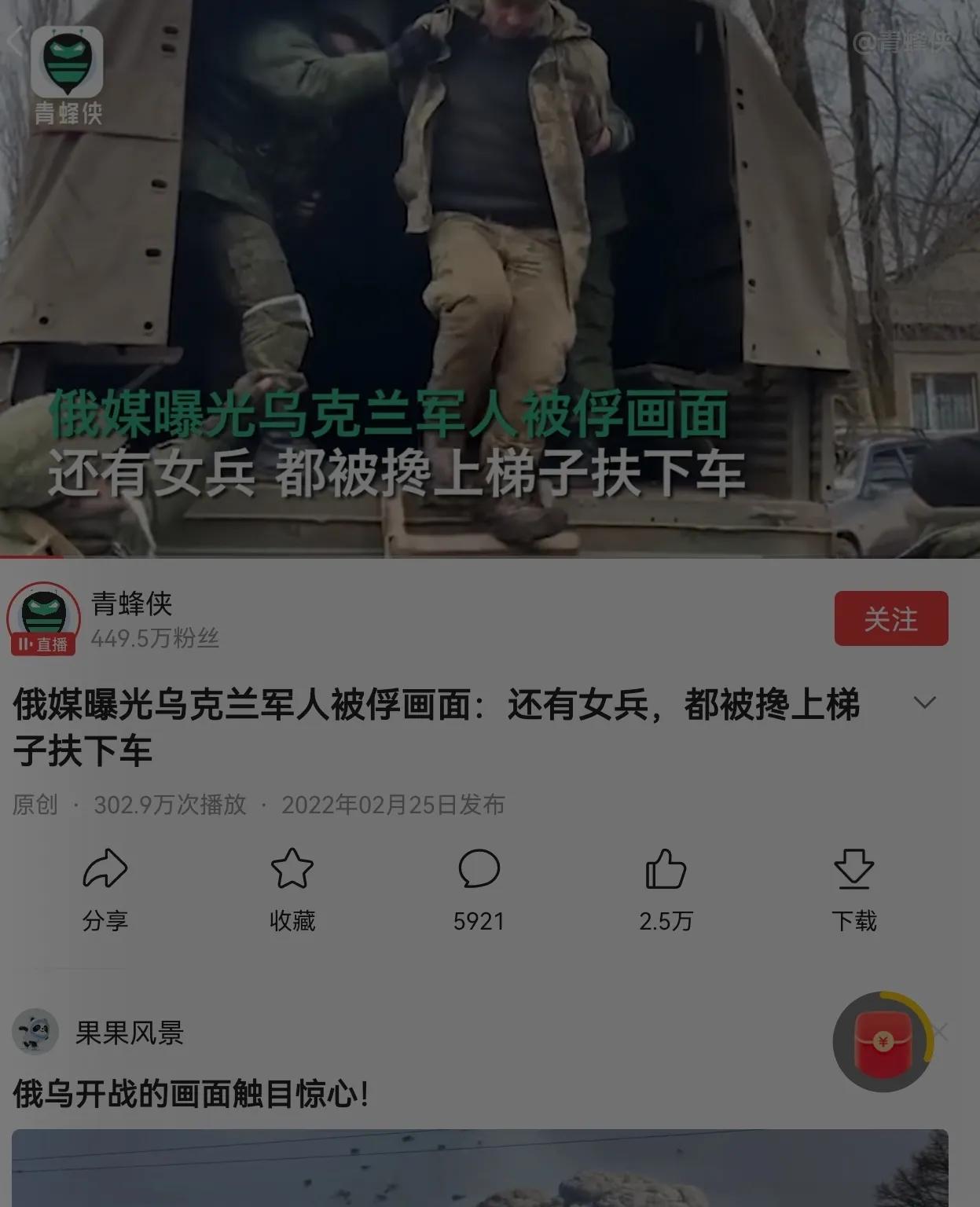Viewport: 980px width, 1207px height.
Task: Open the 5921 comments
Action: coord(479,889)
